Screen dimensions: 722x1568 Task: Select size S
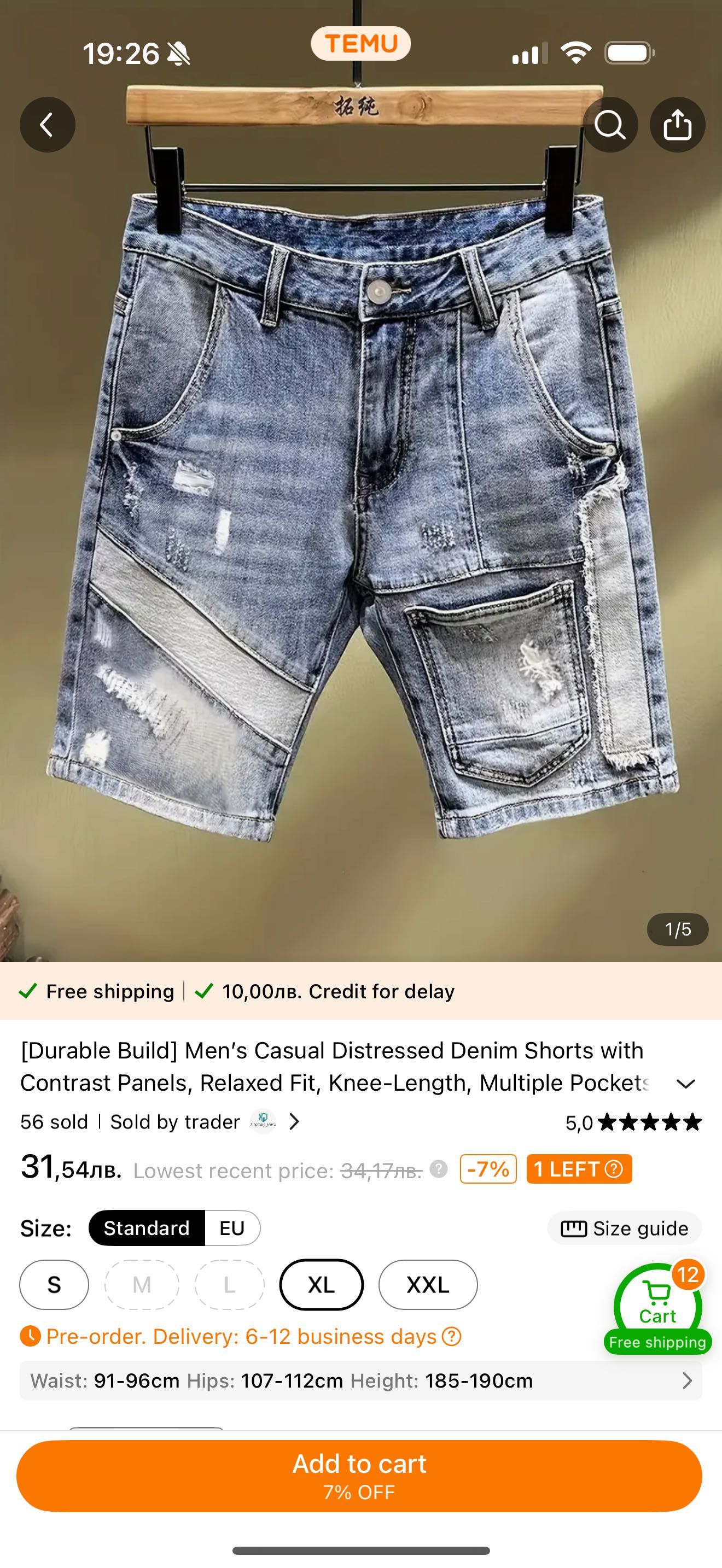[54, 1284]
